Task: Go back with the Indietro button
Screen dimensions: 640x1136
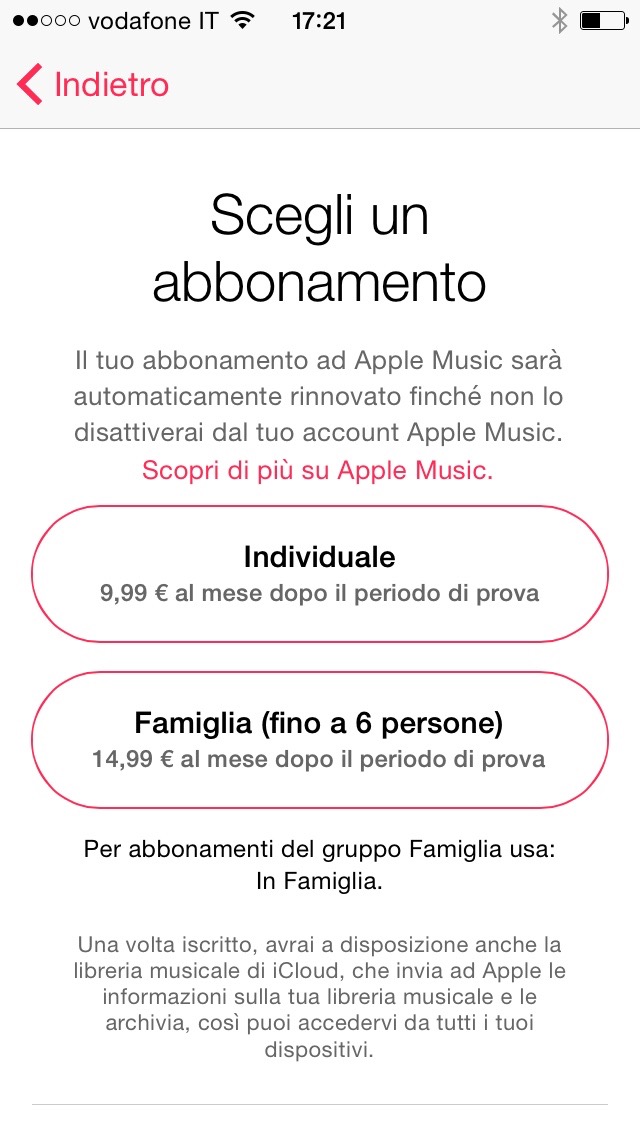Action: point(93,85)
